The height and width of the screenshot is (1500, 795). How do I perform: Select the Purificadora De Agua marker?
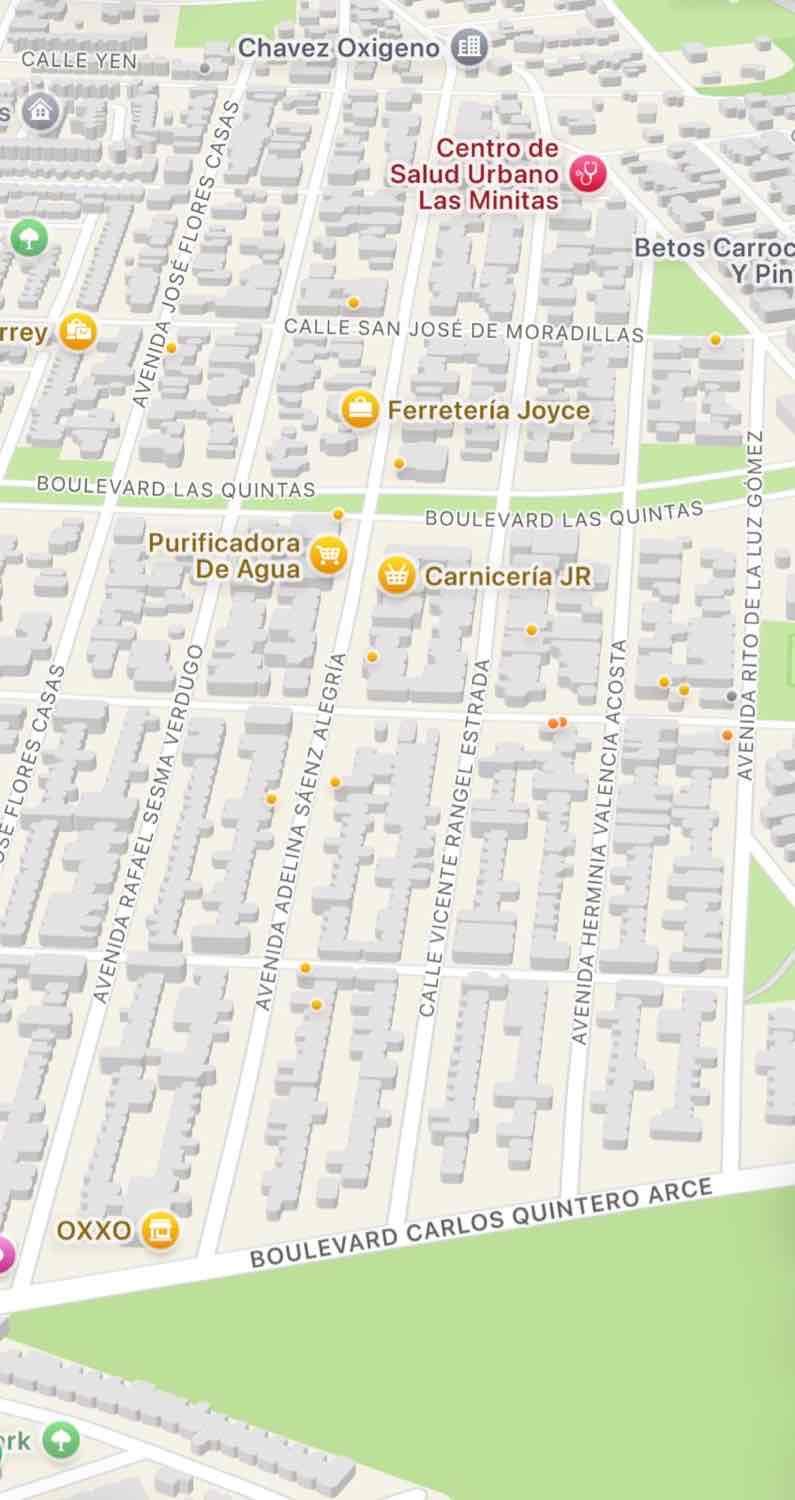point(327,554)
